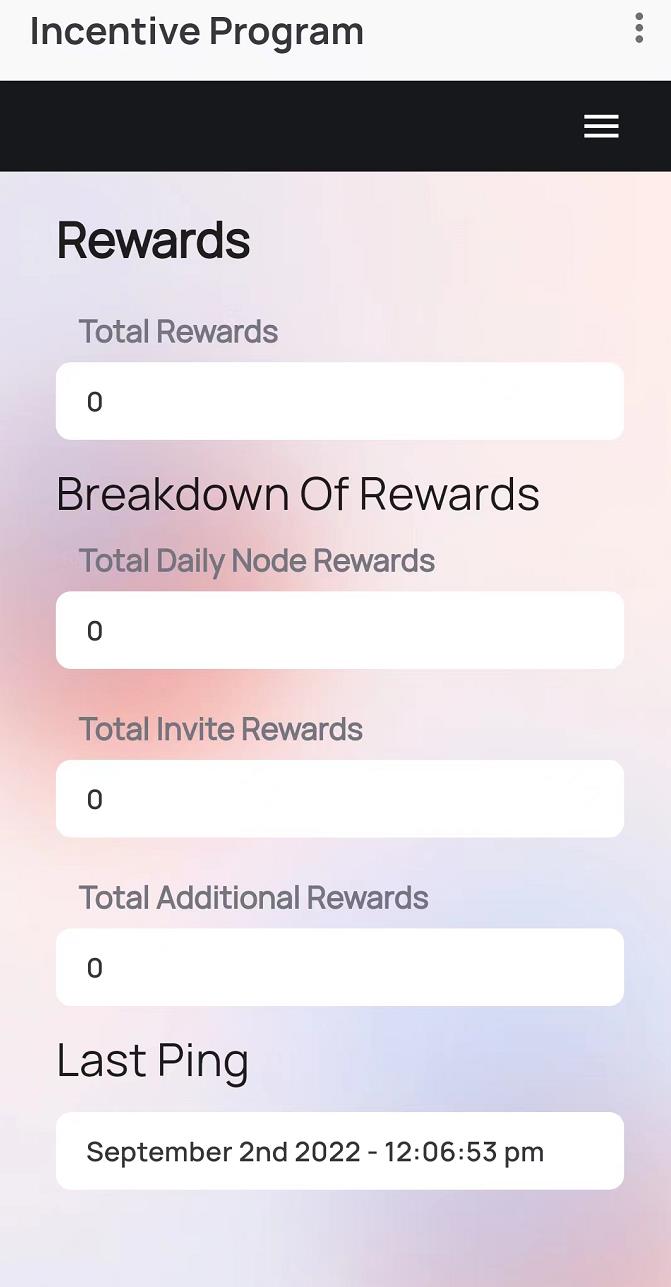Open the hamburger navigation menu

(601, 126)
